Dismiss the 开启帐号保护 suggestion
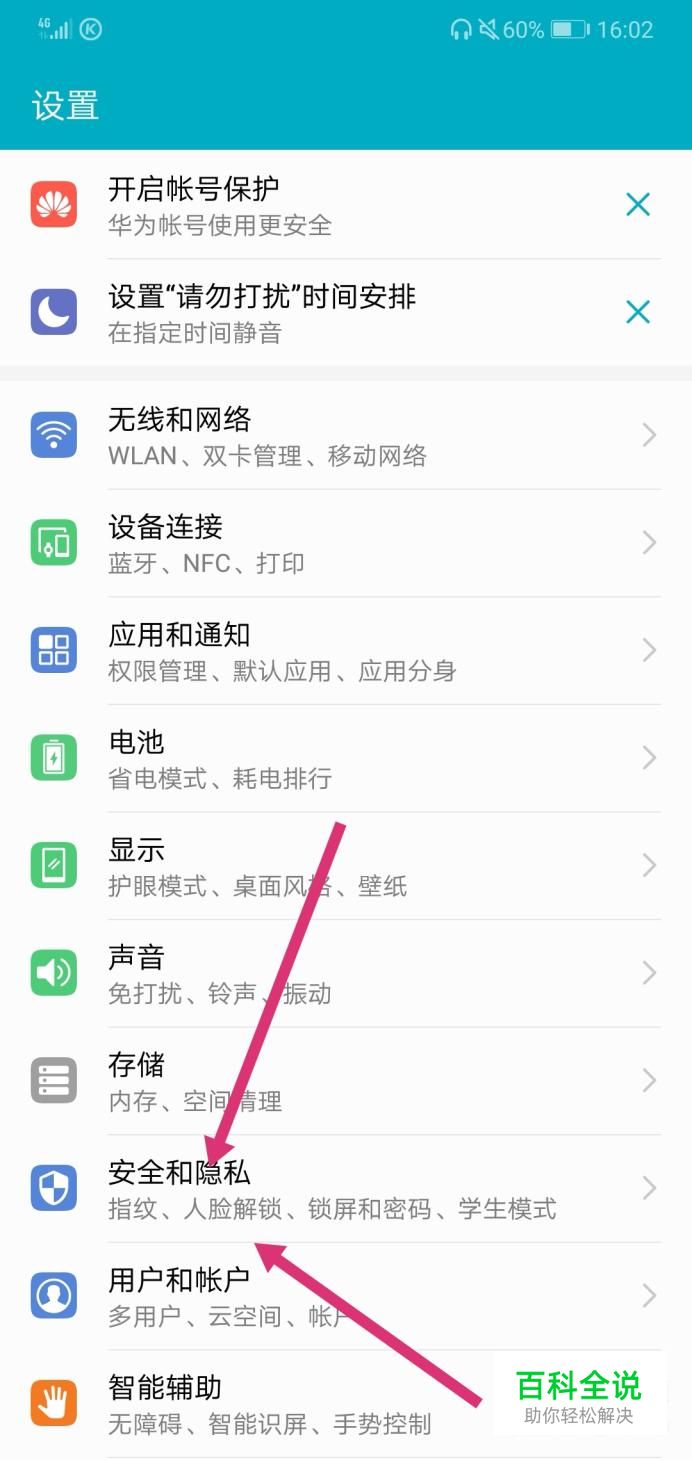The width and height of the screenshot is (692, 1460). click(x=637, y=205)
